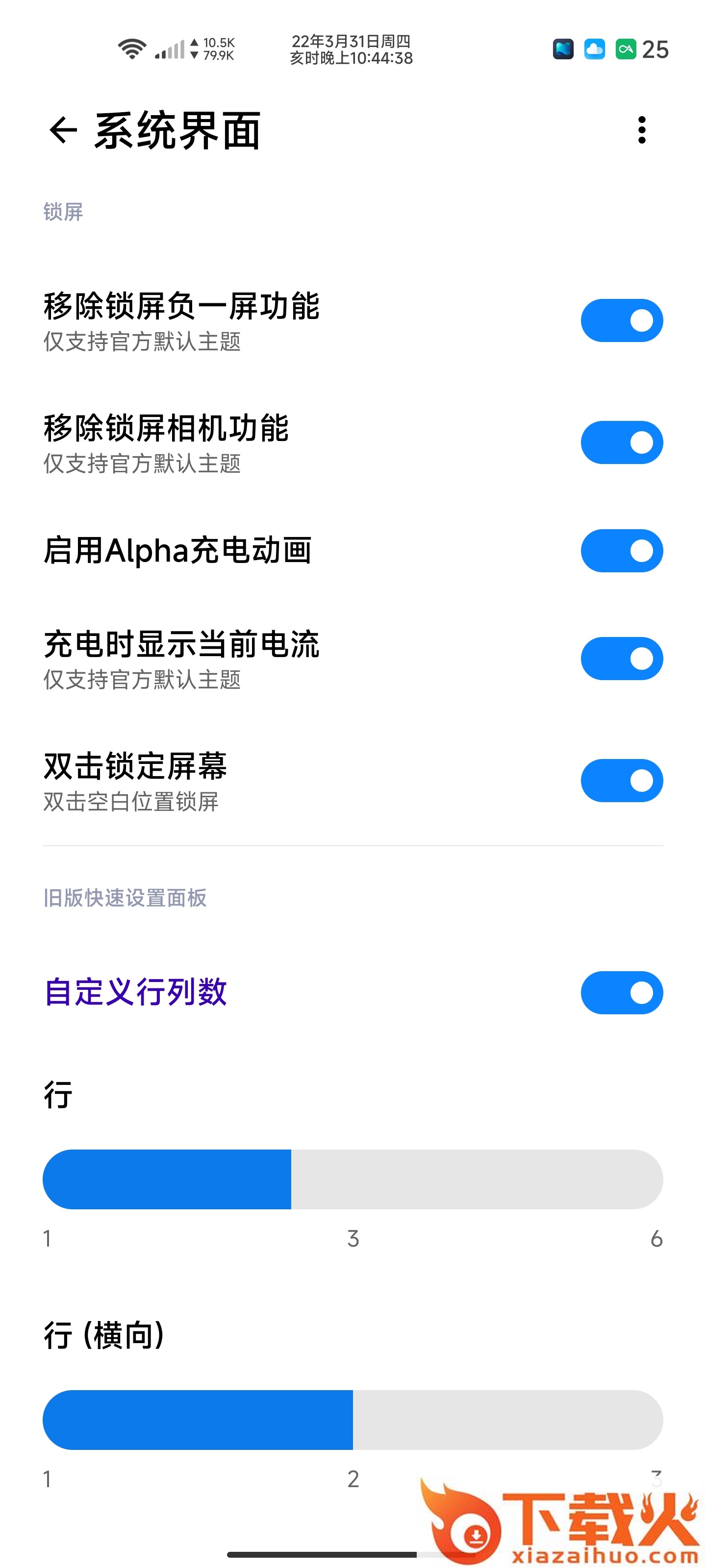Turn off 启用Alpha充电动画
This screenshot has height=1568, width=706.
pyautogui.click(x=621, y=551)
